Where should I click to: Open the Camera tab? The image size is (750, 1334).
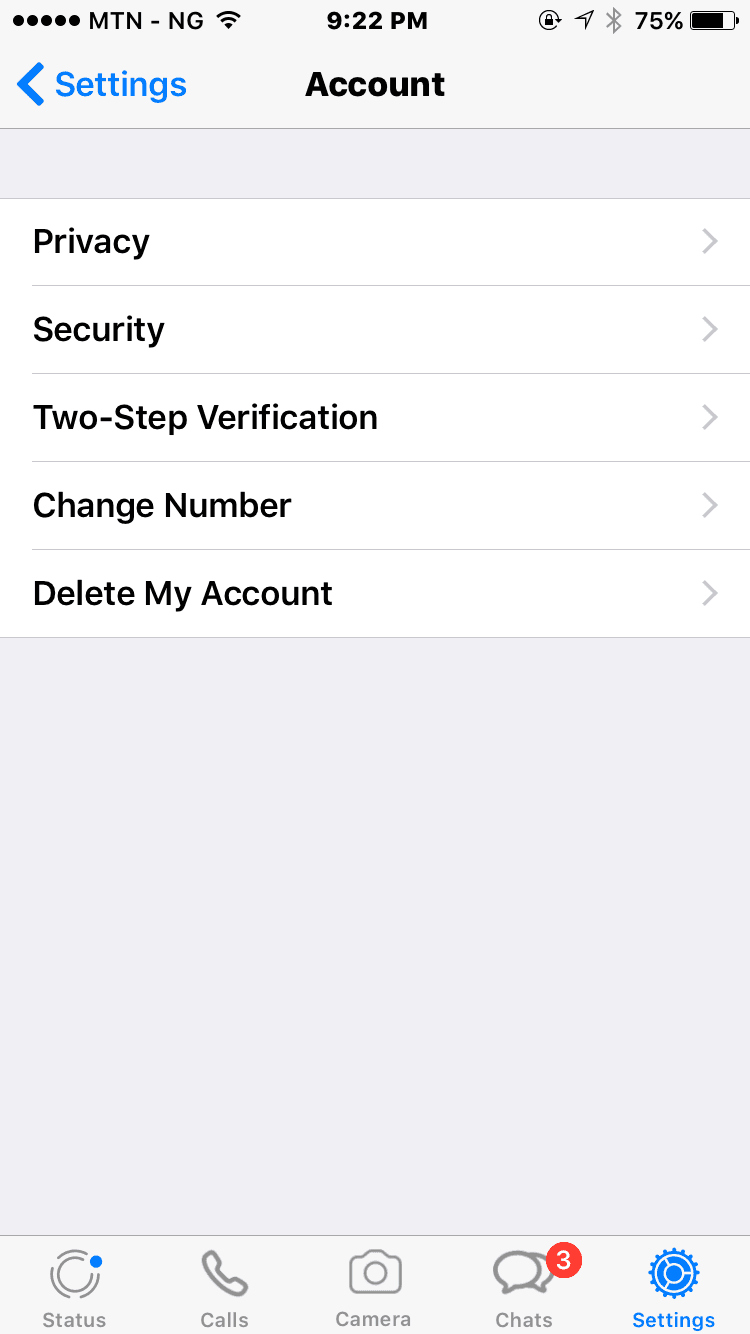tap(374, 1288)
